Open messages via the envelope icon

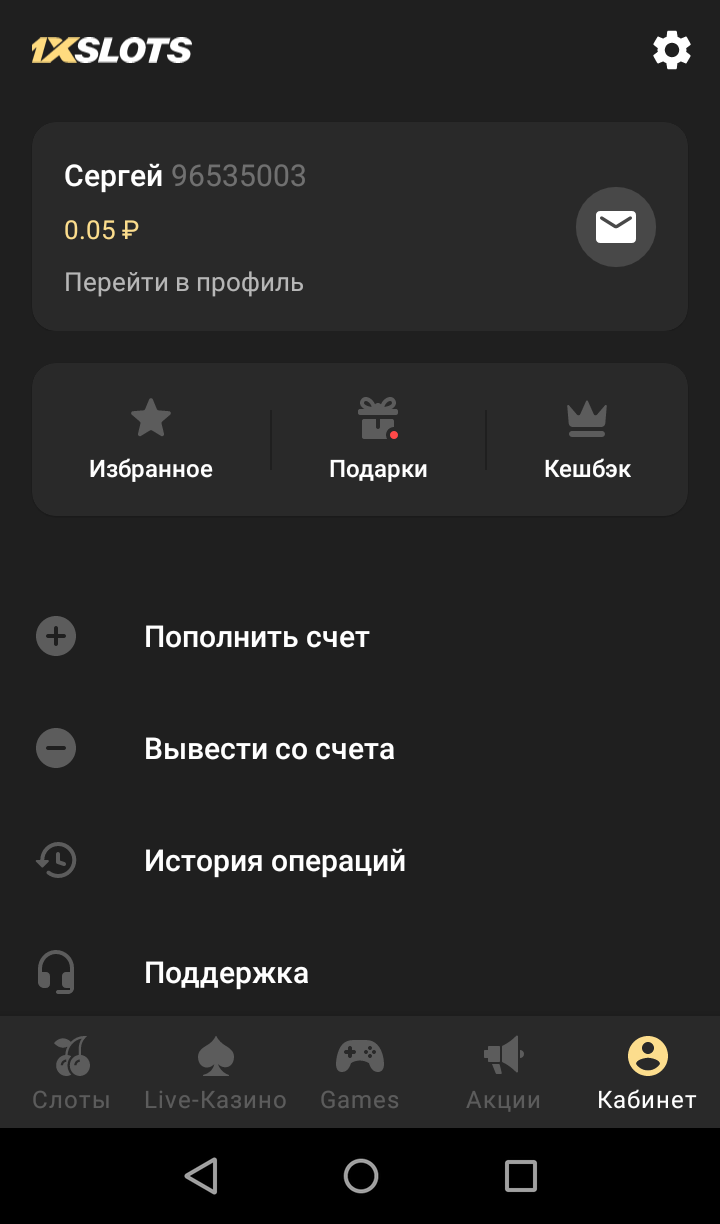tap(615, 228)
